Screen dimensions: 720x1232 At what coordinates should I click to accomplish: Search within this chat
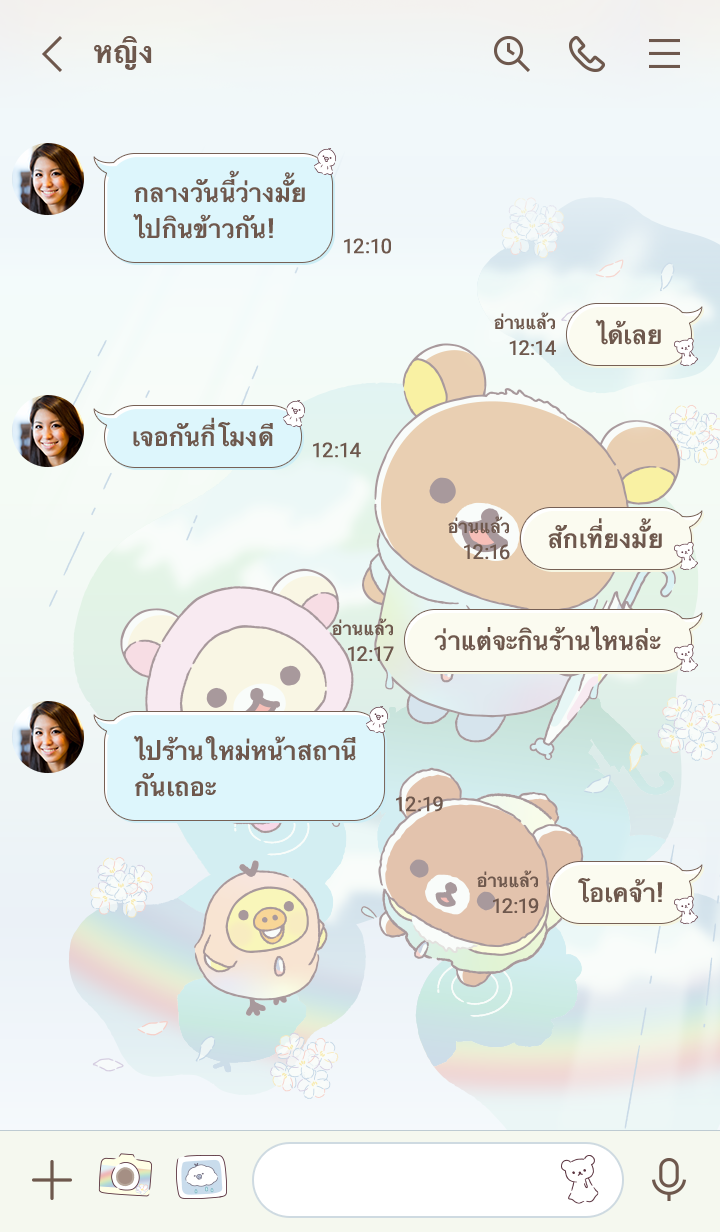pyautogui.click(x=511, y=54)
